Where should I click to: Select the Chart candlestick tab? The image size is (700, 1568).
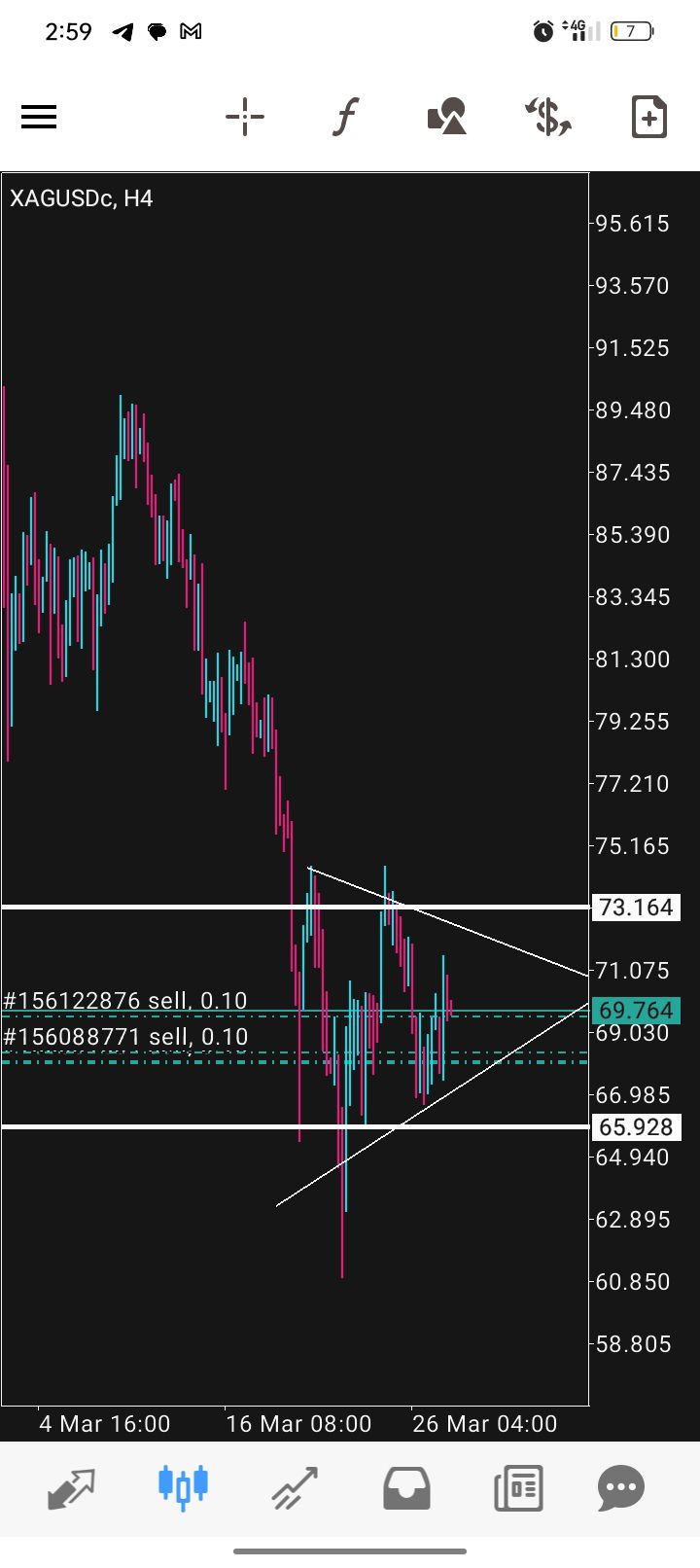(183, 1487)
